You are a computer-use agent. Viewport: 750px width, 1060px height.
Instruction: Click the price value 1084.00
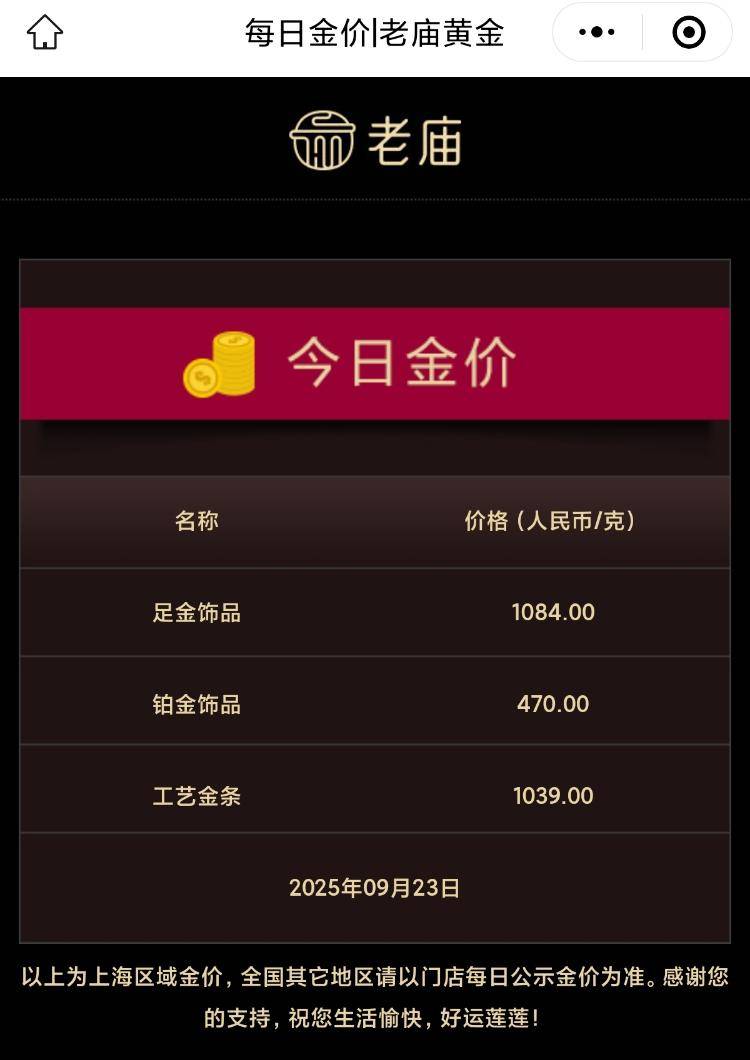(552, 612)
